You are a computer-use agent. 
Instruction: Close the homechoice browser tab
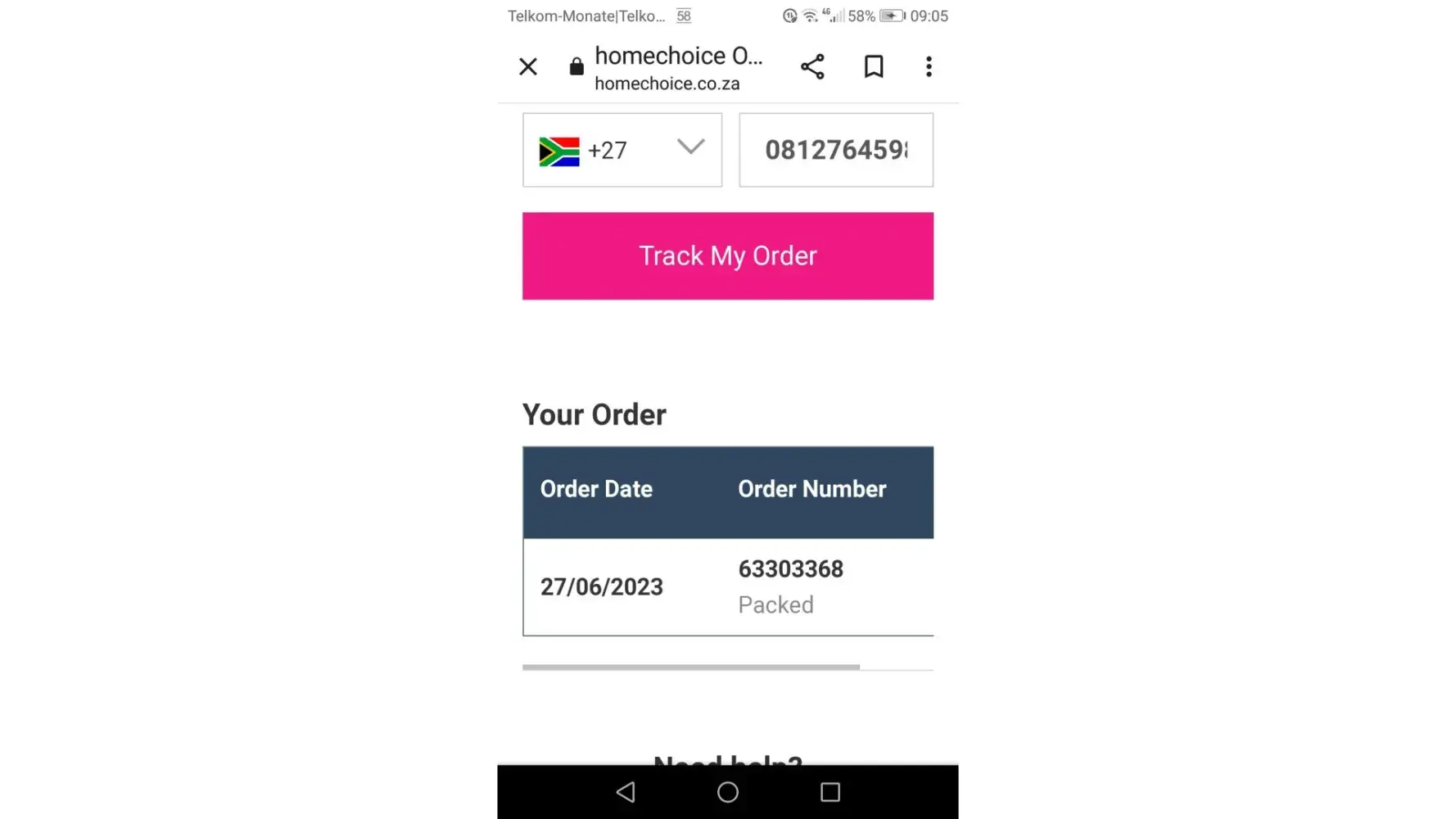[528, 66]
